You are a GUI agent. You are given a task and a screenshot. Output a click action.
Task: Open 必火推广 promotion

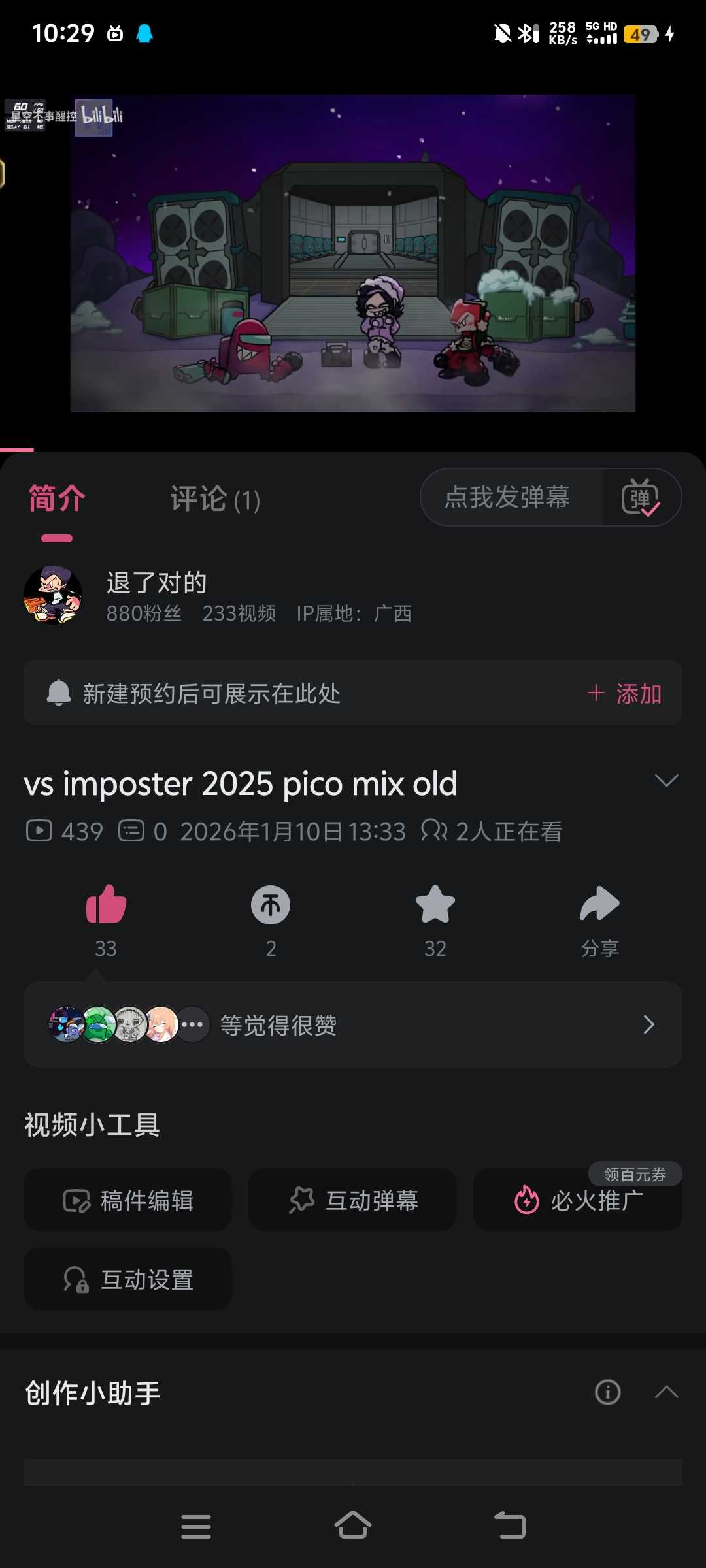pyautogui.click(x=578, y=1200)
